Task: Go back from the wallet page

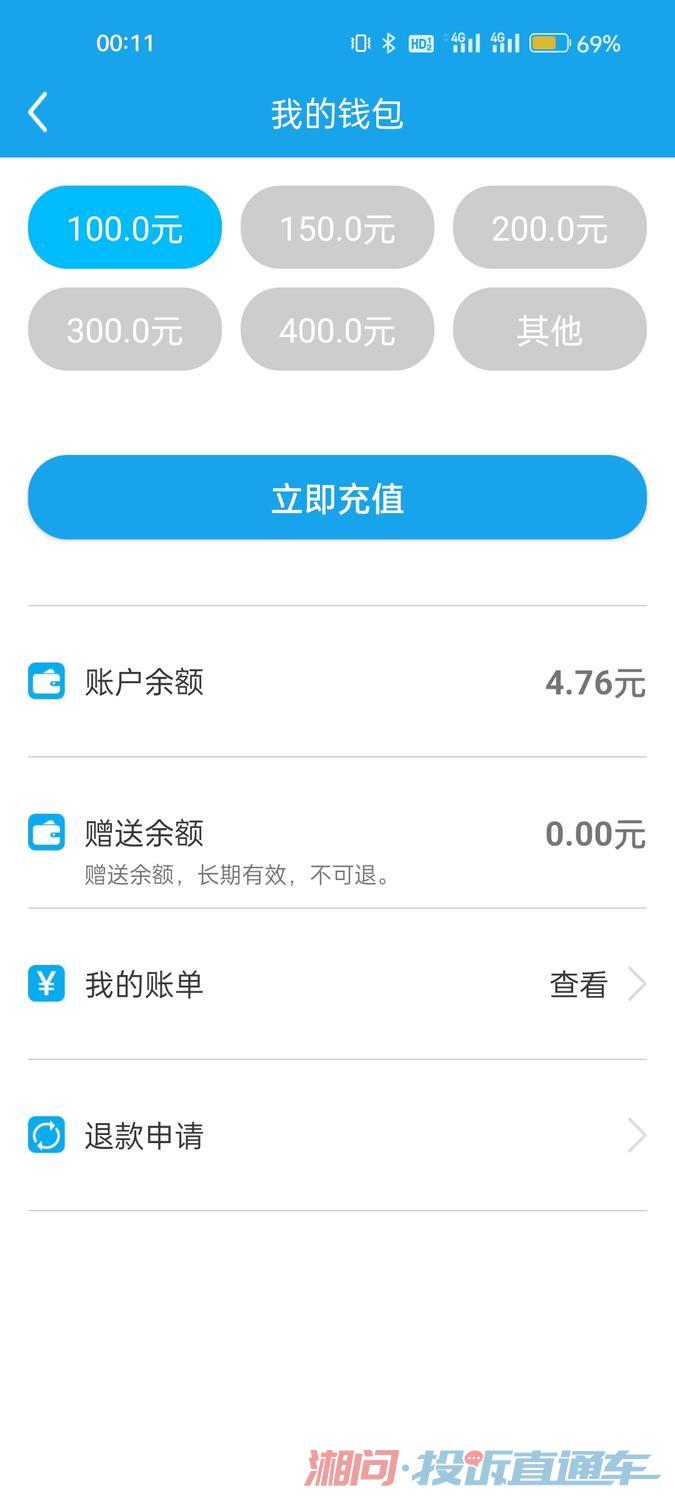Action: tap(38, 113)
